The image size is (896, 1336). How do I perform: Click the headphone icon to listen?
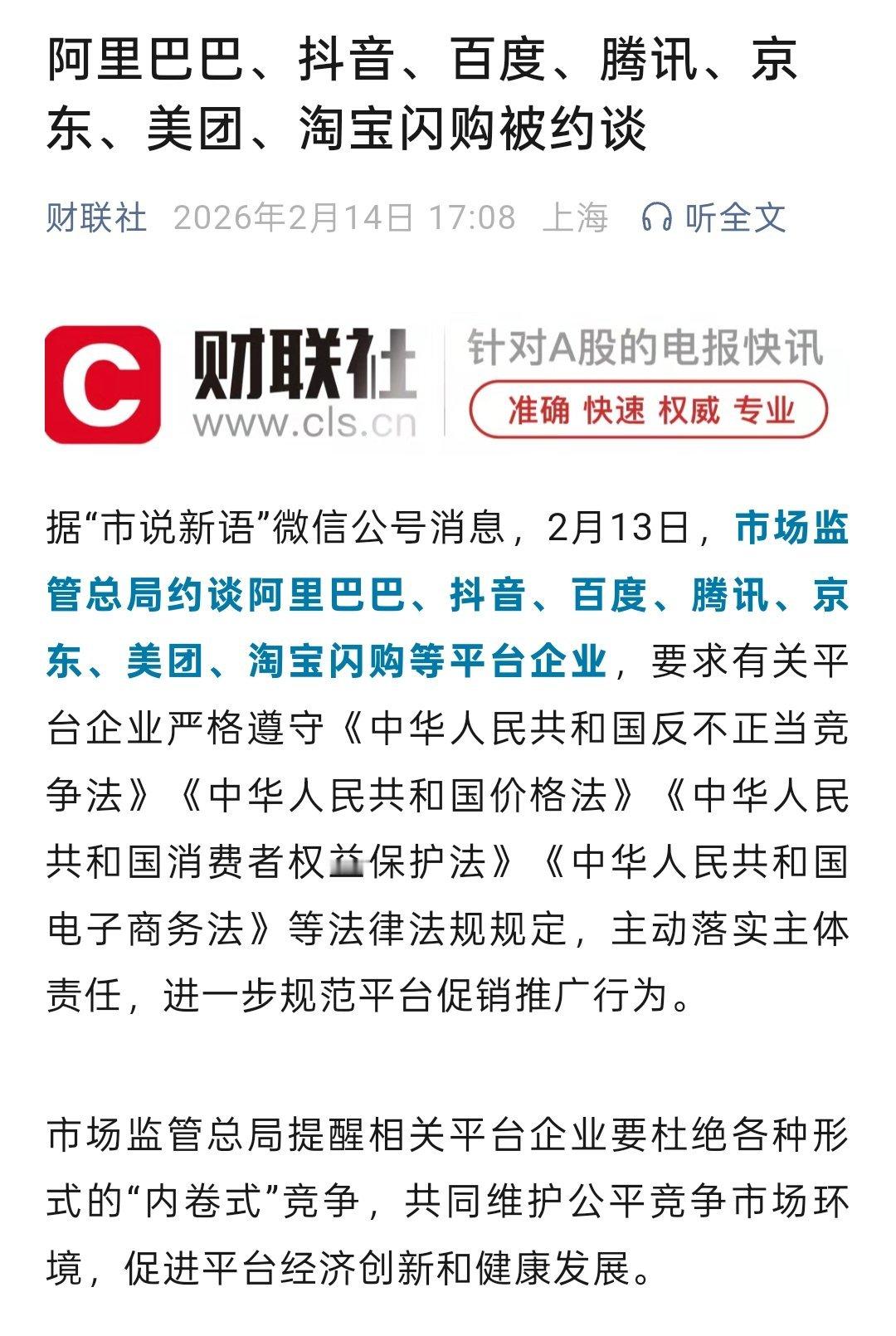click(660, 217)
